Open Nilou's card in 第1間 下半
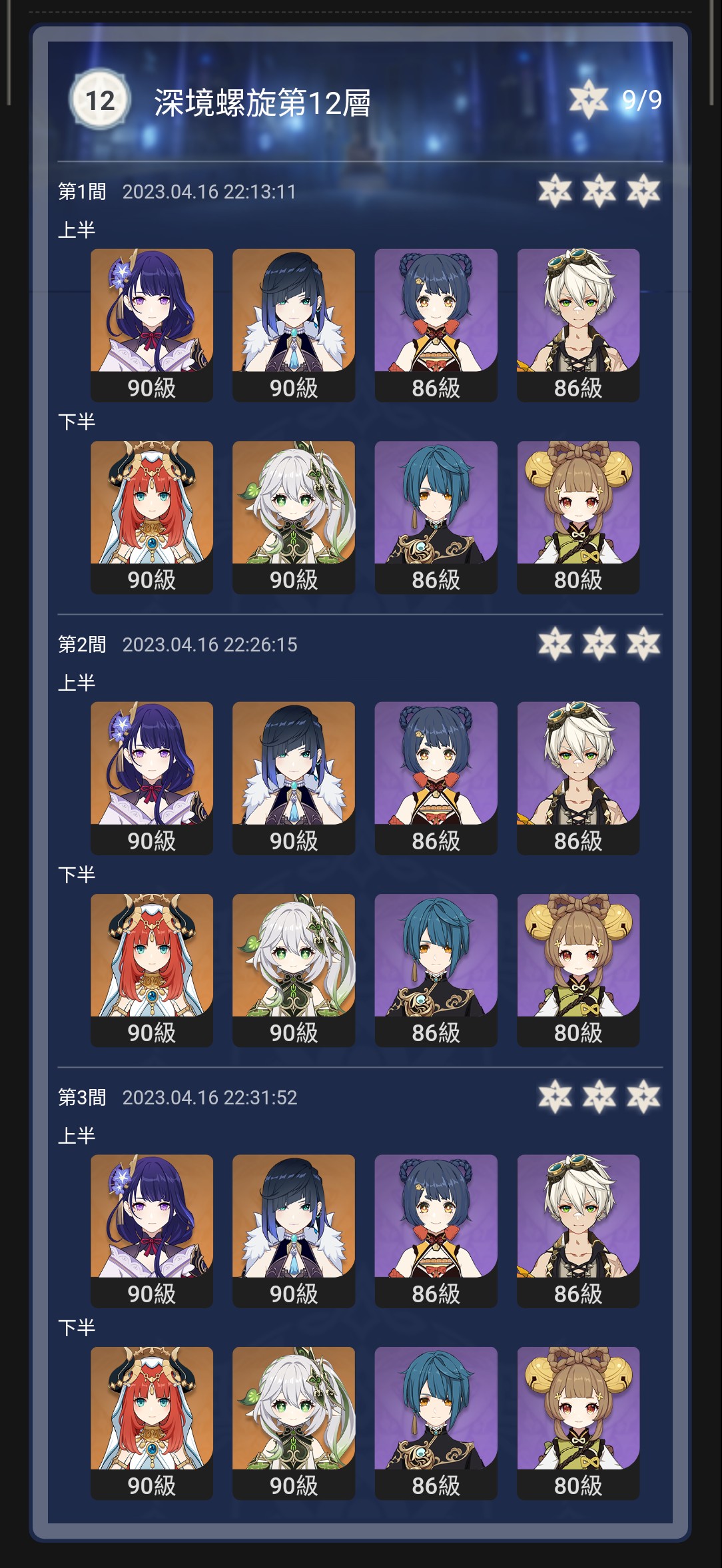The width and height of the screenshot is (722, 1568). pos(152,517)
